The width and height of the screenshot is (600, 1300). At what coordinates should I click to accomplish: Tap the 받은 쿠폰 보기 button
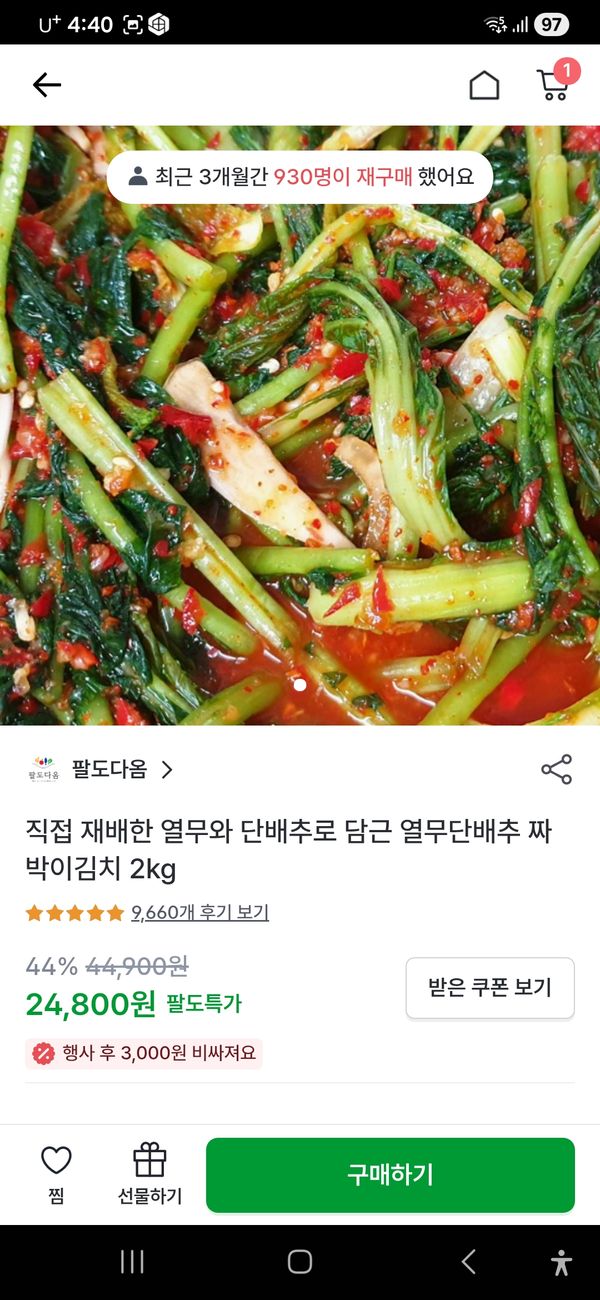[490, 988]
